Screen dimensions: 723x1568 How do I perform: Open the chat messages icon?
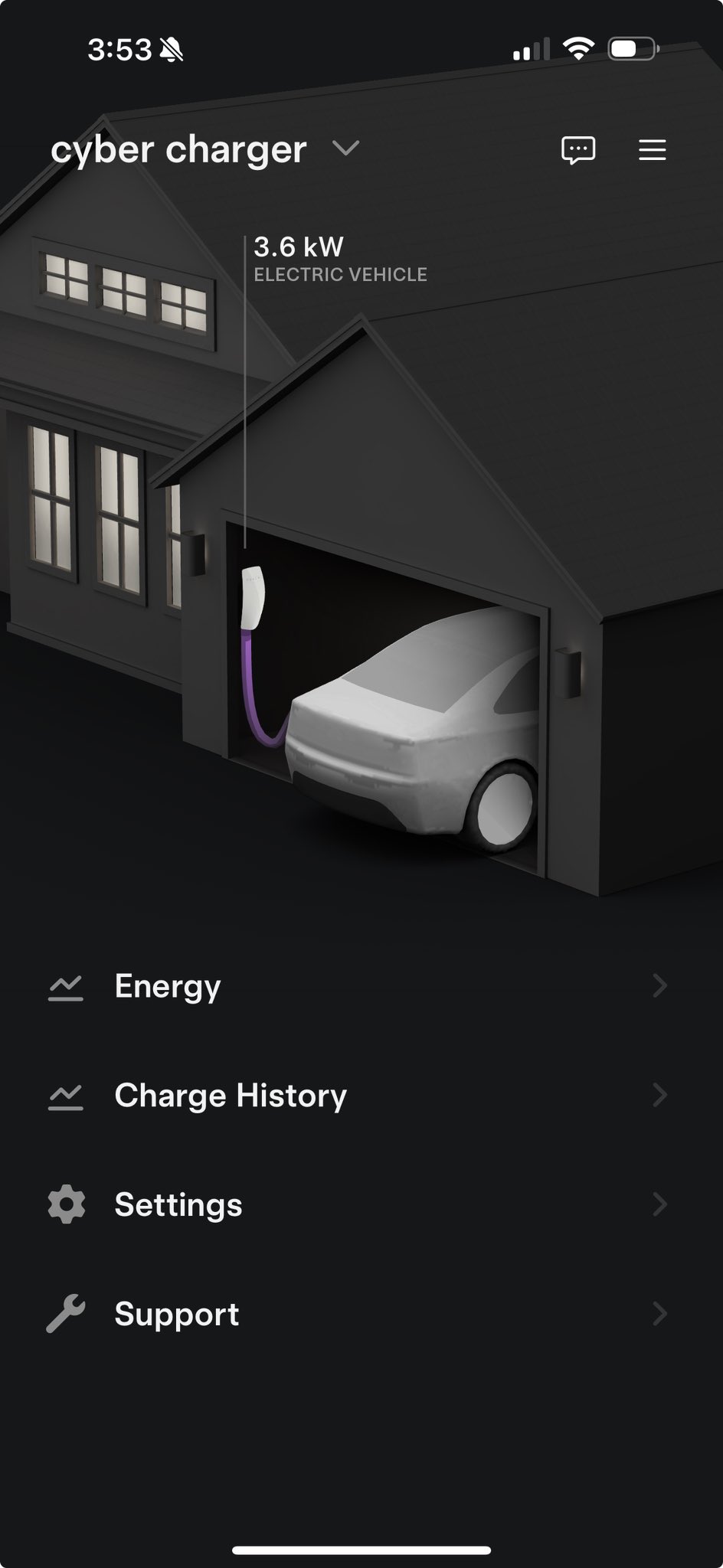click(x=579, y=150)
